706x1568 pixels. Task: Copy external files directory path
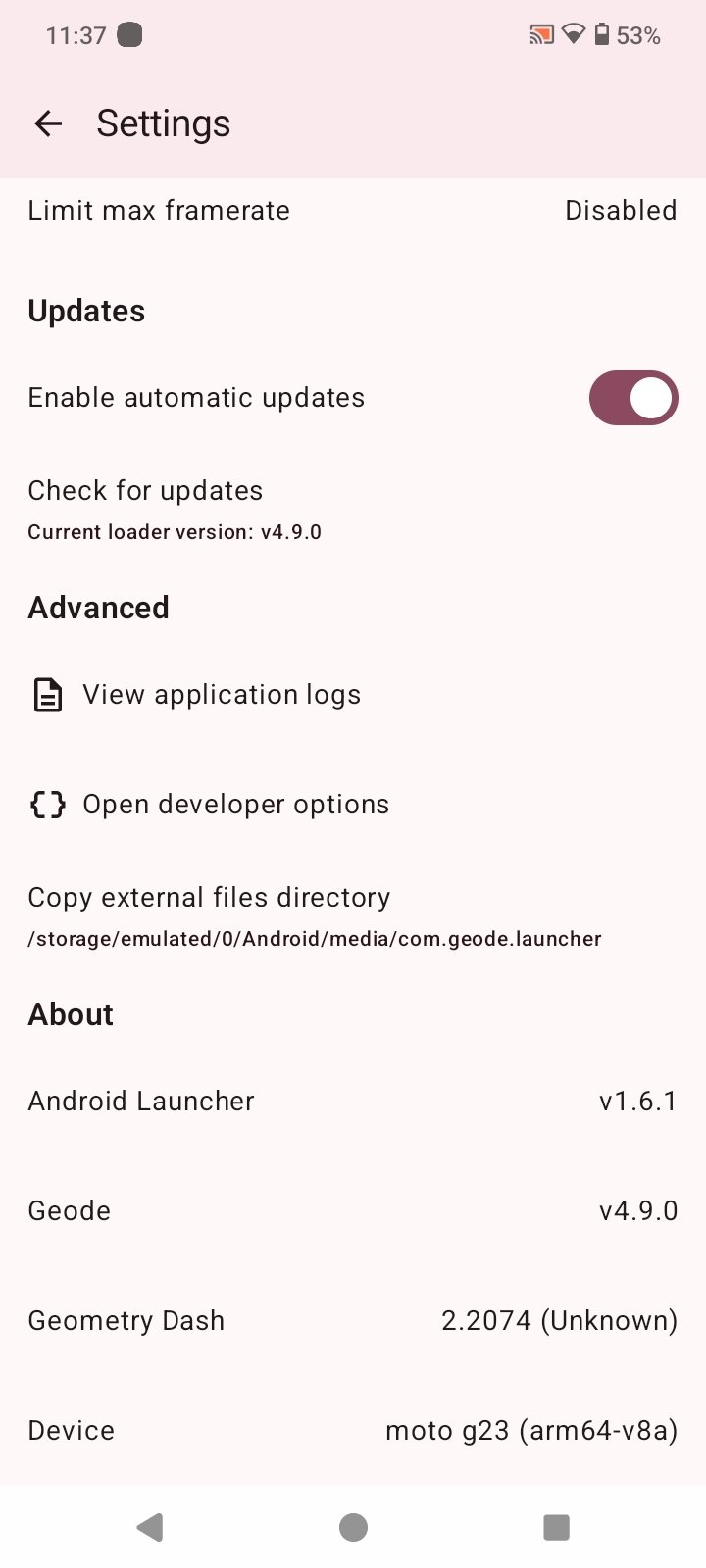[353, 911]
